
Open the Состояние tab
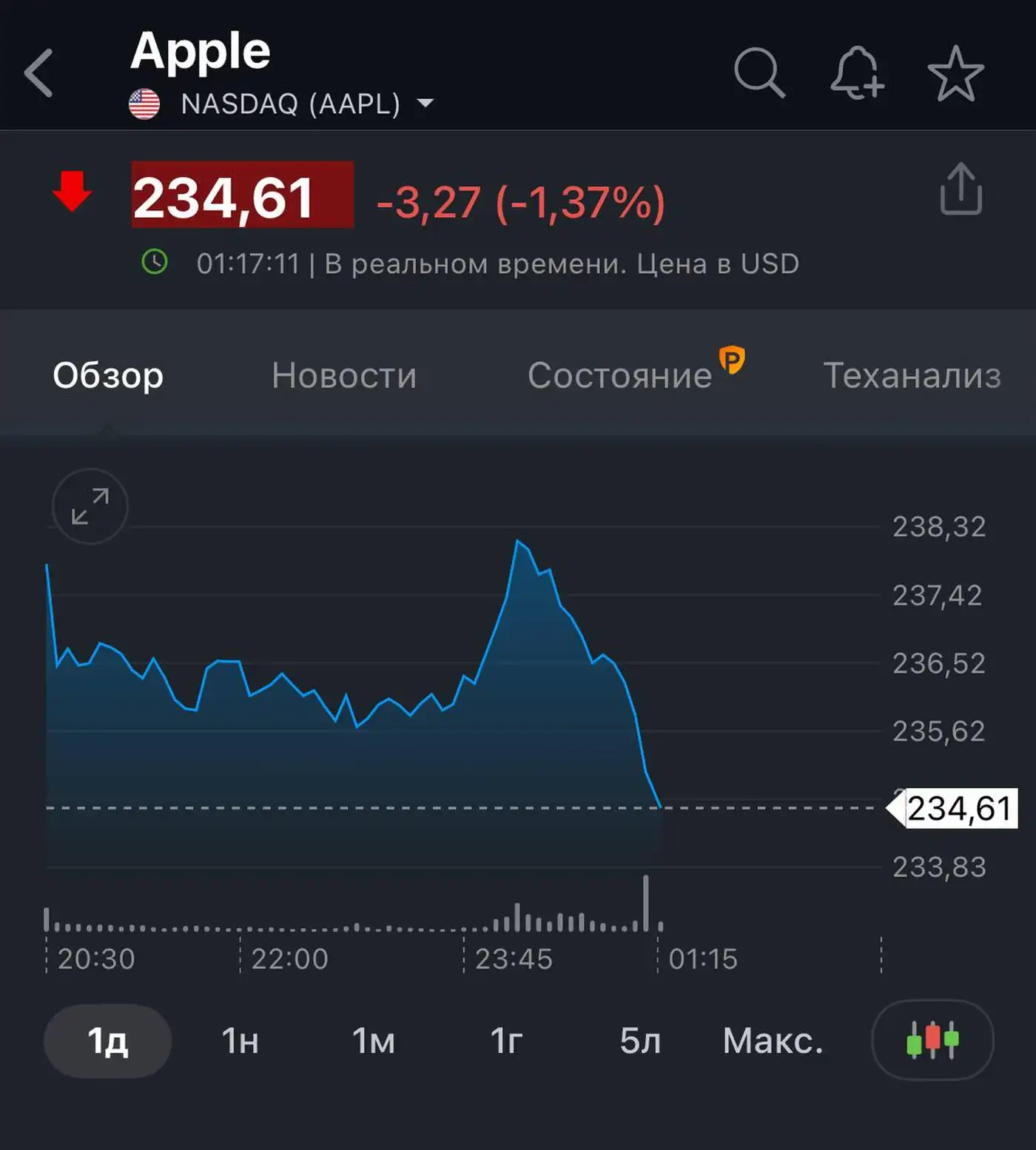coord(620,375)
